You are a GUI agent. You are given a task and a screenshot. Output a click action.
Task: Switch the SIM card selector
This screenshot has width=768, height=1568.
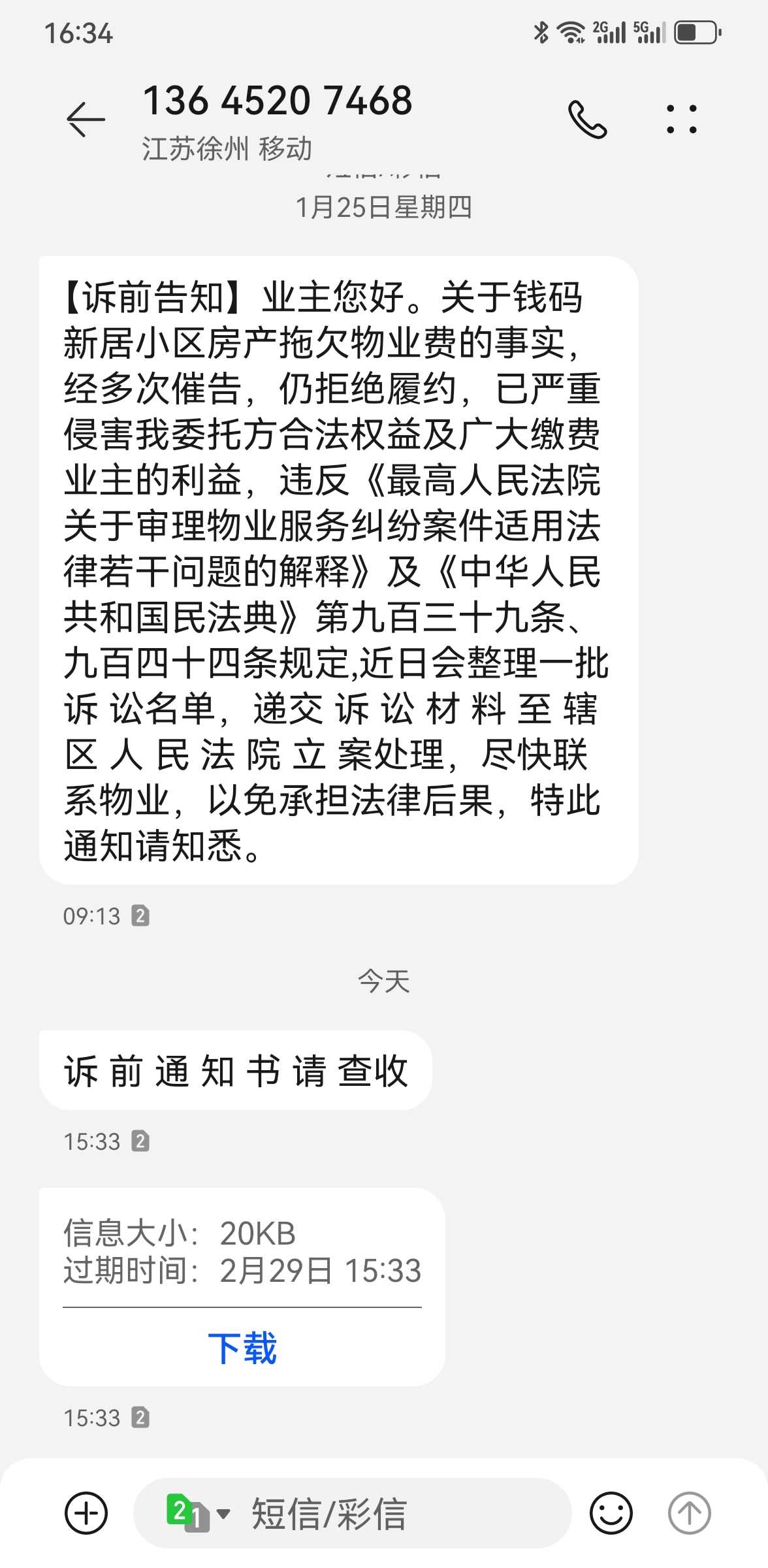(198, 1513)
